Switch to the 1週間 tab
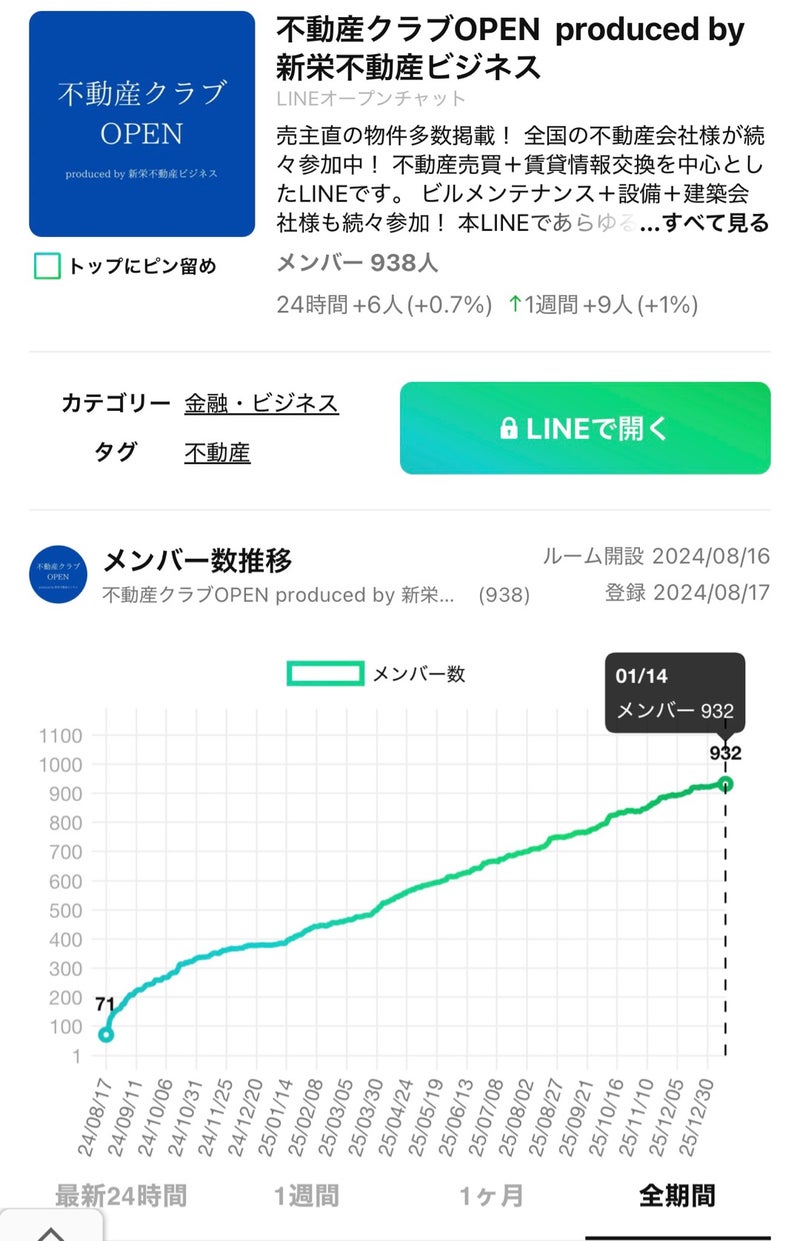 tap(306, 1195)
